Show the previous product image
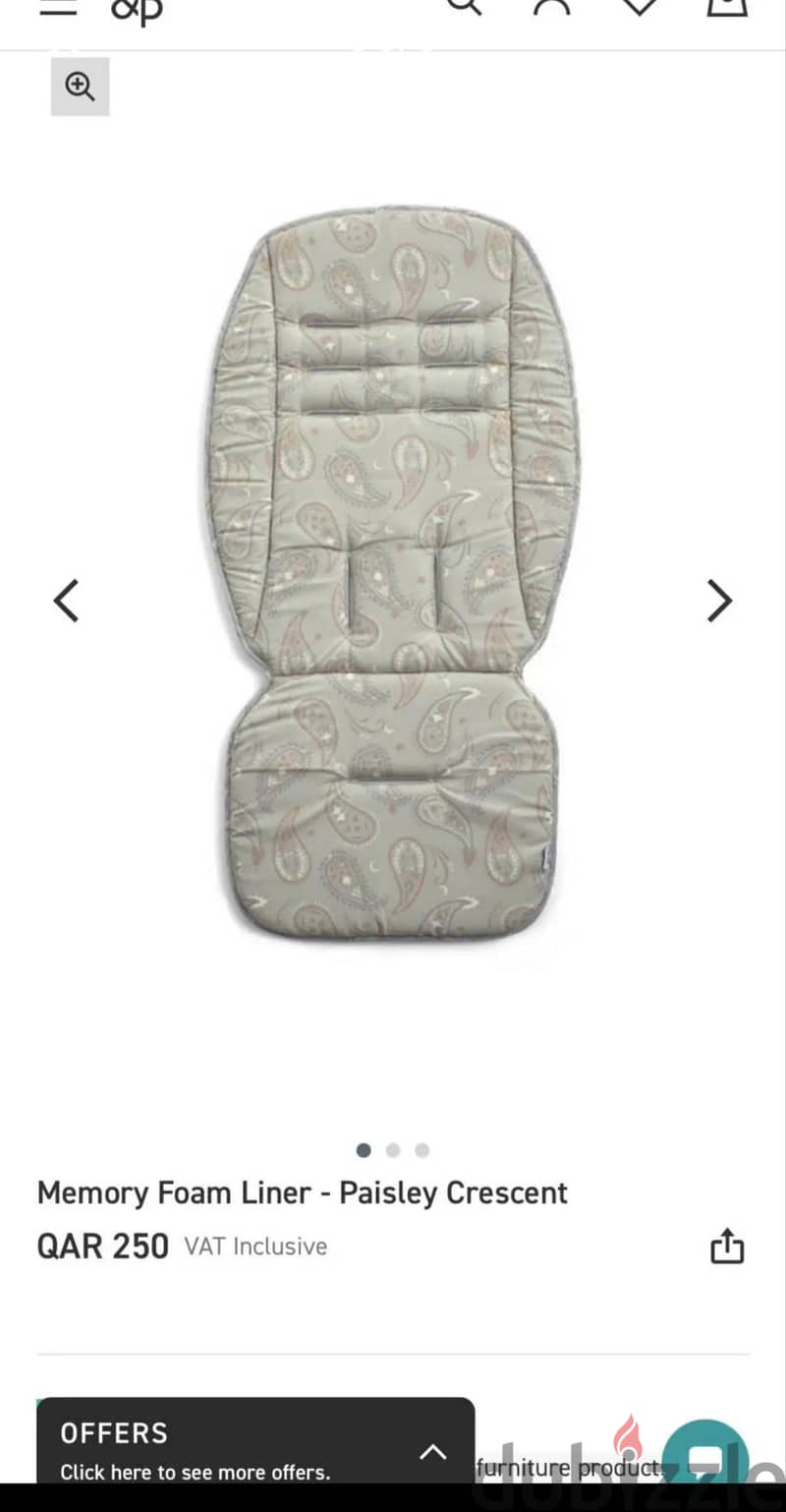Viewport: 786px width, 1512px height. pyautogui.click(x=66, y=601)
